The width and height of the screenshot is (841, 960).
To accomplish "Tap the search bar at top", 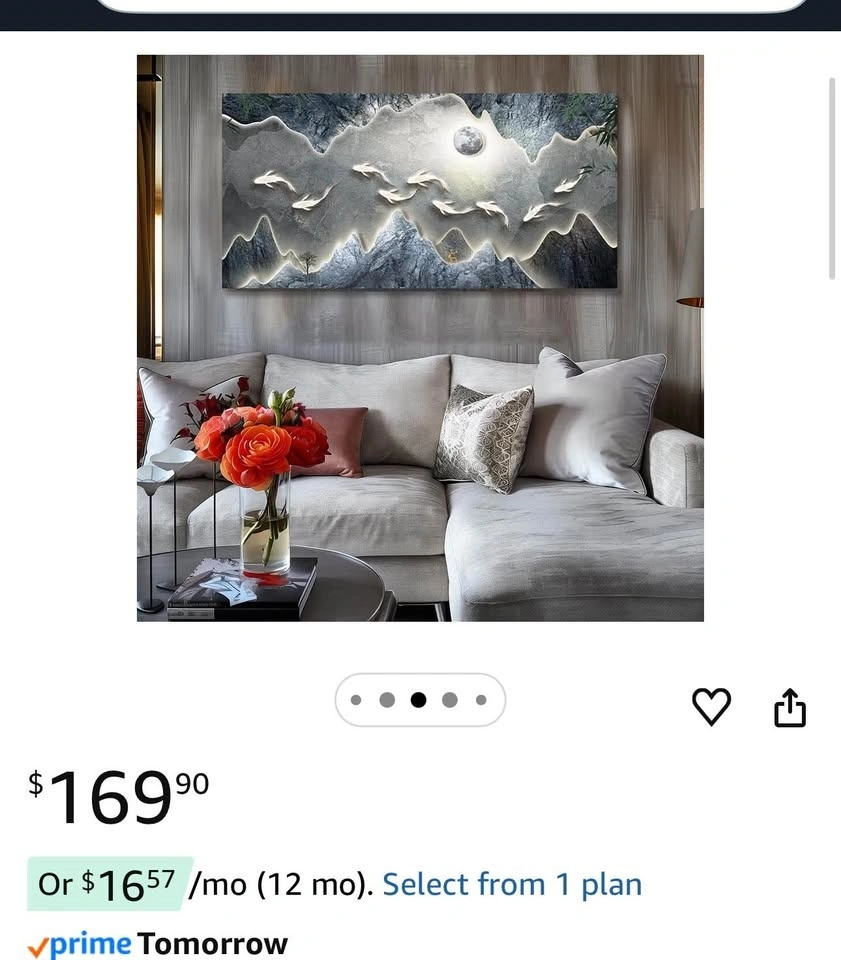I will pos(453,5).
